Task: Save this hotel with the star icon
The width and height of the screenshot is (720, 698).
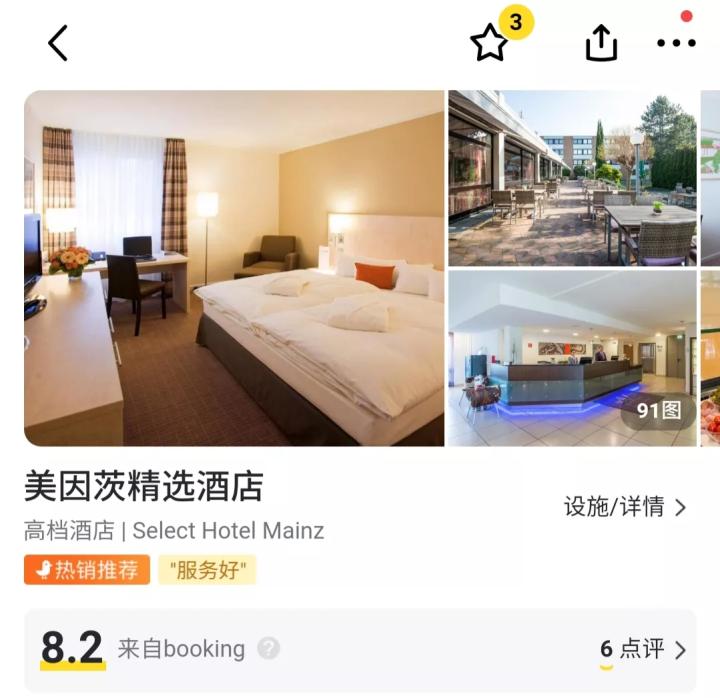Action: (x=490, y=43)
